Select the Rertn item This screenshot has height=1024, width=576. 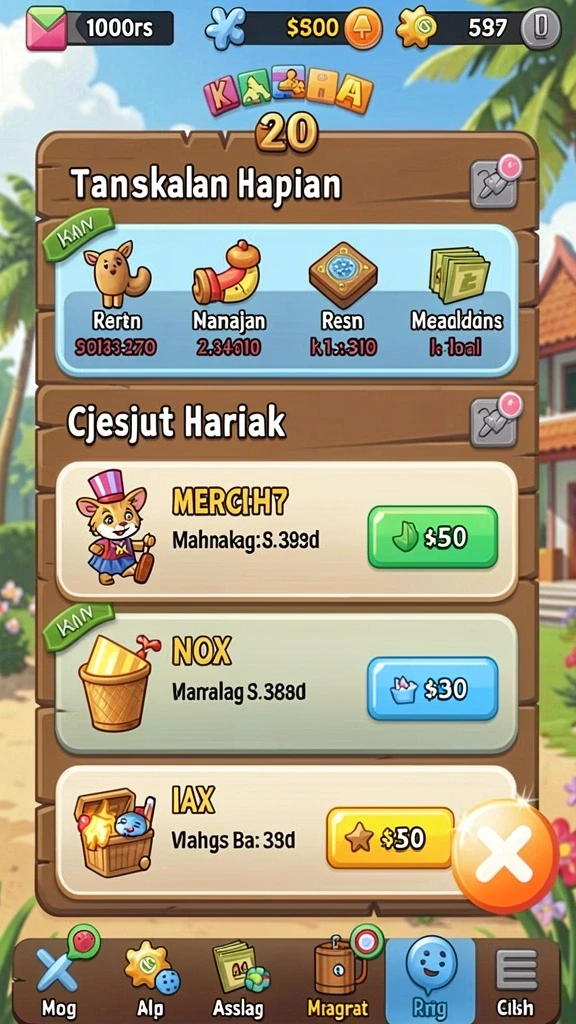117,298
